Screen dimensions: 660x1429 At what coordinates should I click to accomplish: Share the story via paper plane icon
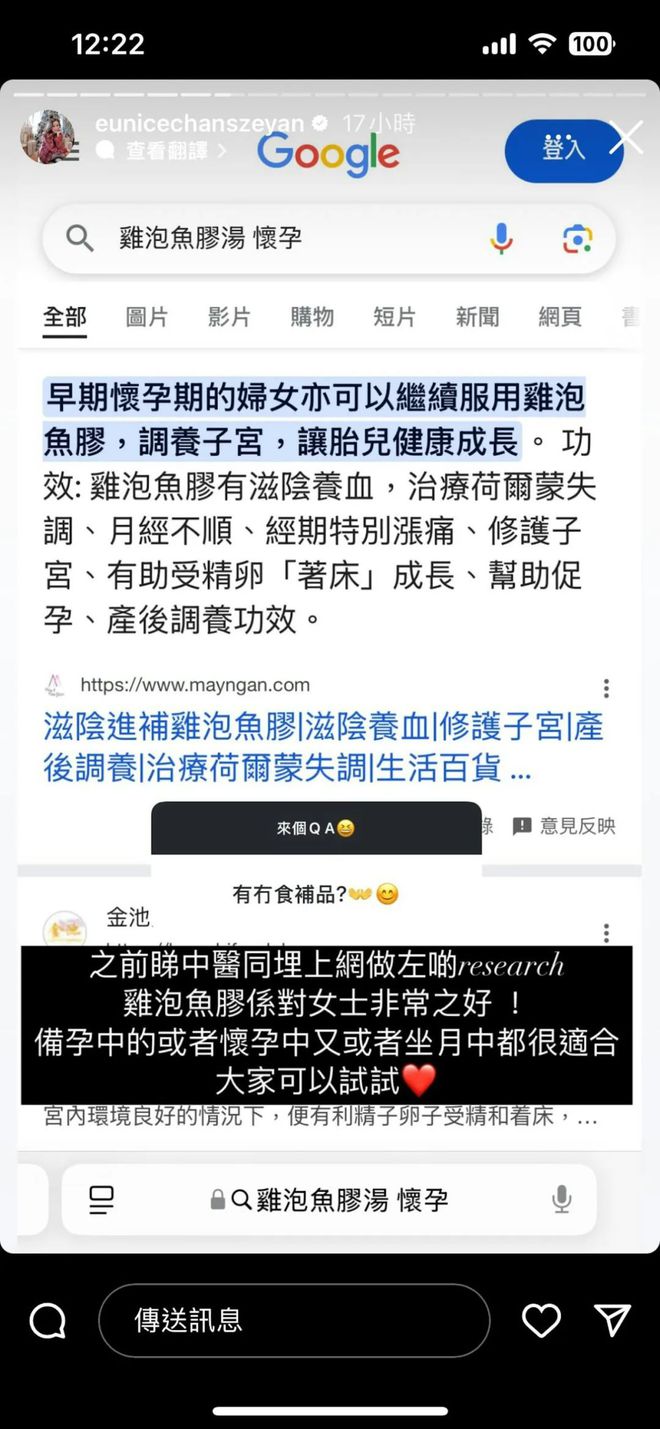[x=613, y=1320]
